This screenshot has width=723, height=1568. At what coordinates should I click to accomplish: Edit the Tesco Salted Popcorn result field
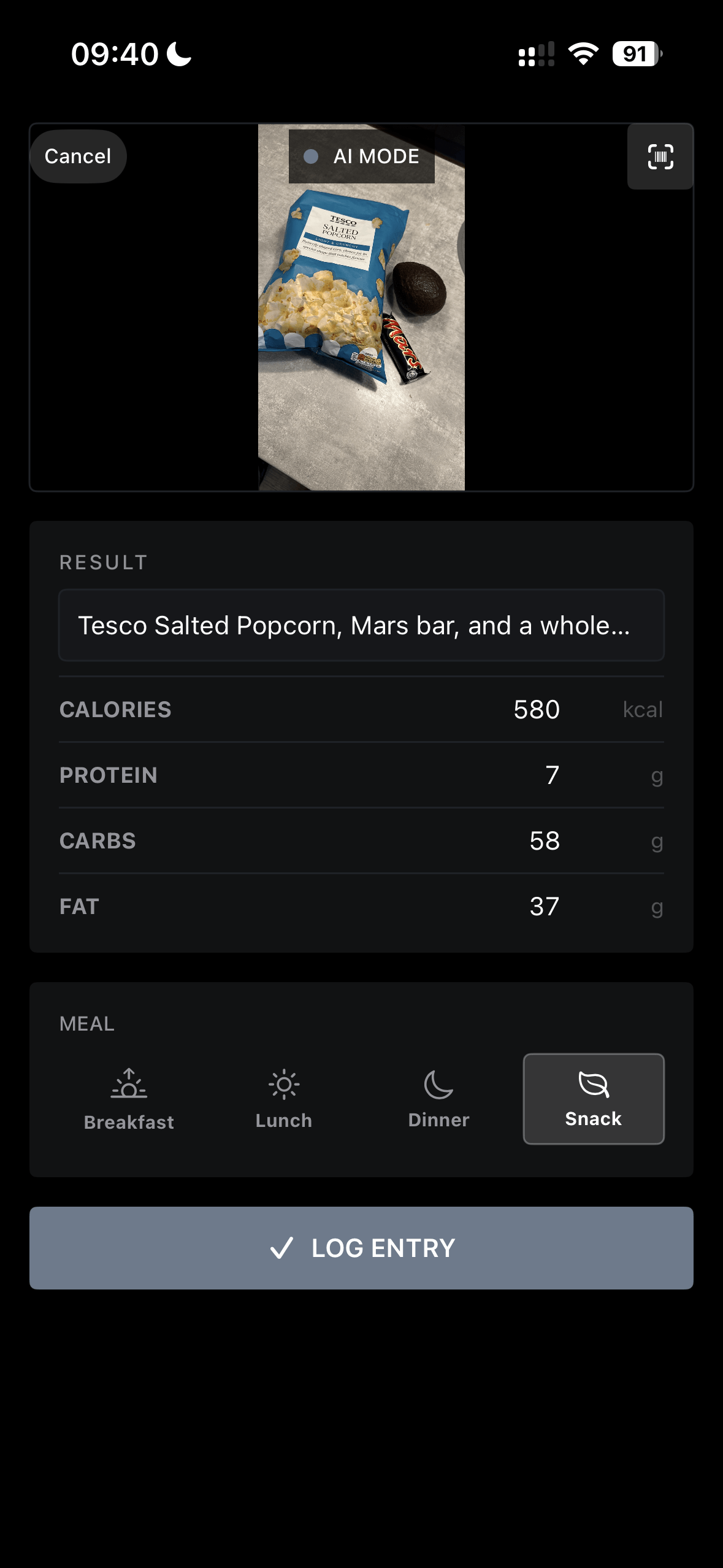[361, 625]
